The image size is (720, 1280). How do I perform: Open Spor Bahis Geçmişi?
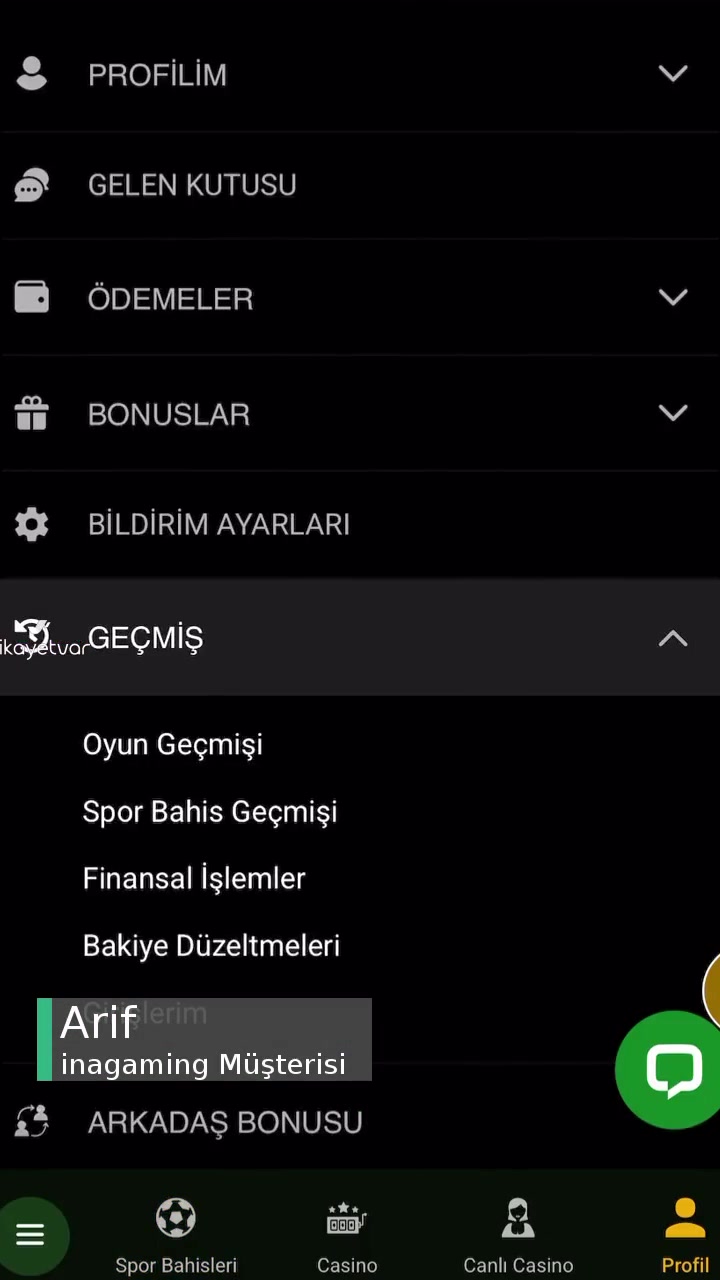click(x=209, y=811)
